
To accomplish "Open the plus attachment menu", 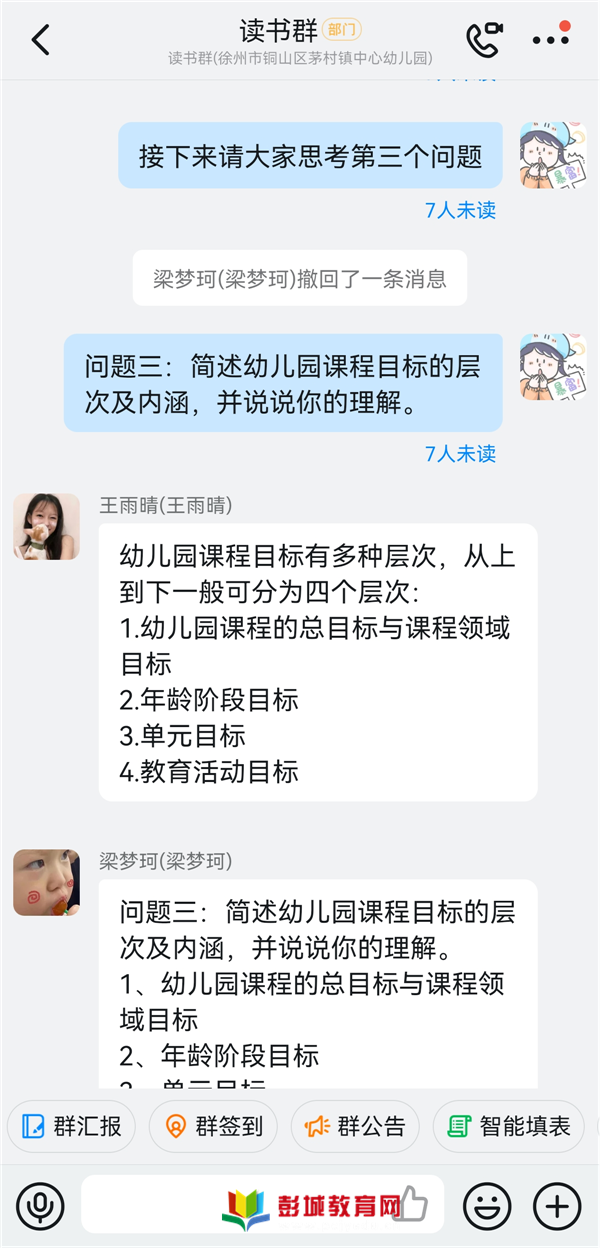I will coord(557,1206).
